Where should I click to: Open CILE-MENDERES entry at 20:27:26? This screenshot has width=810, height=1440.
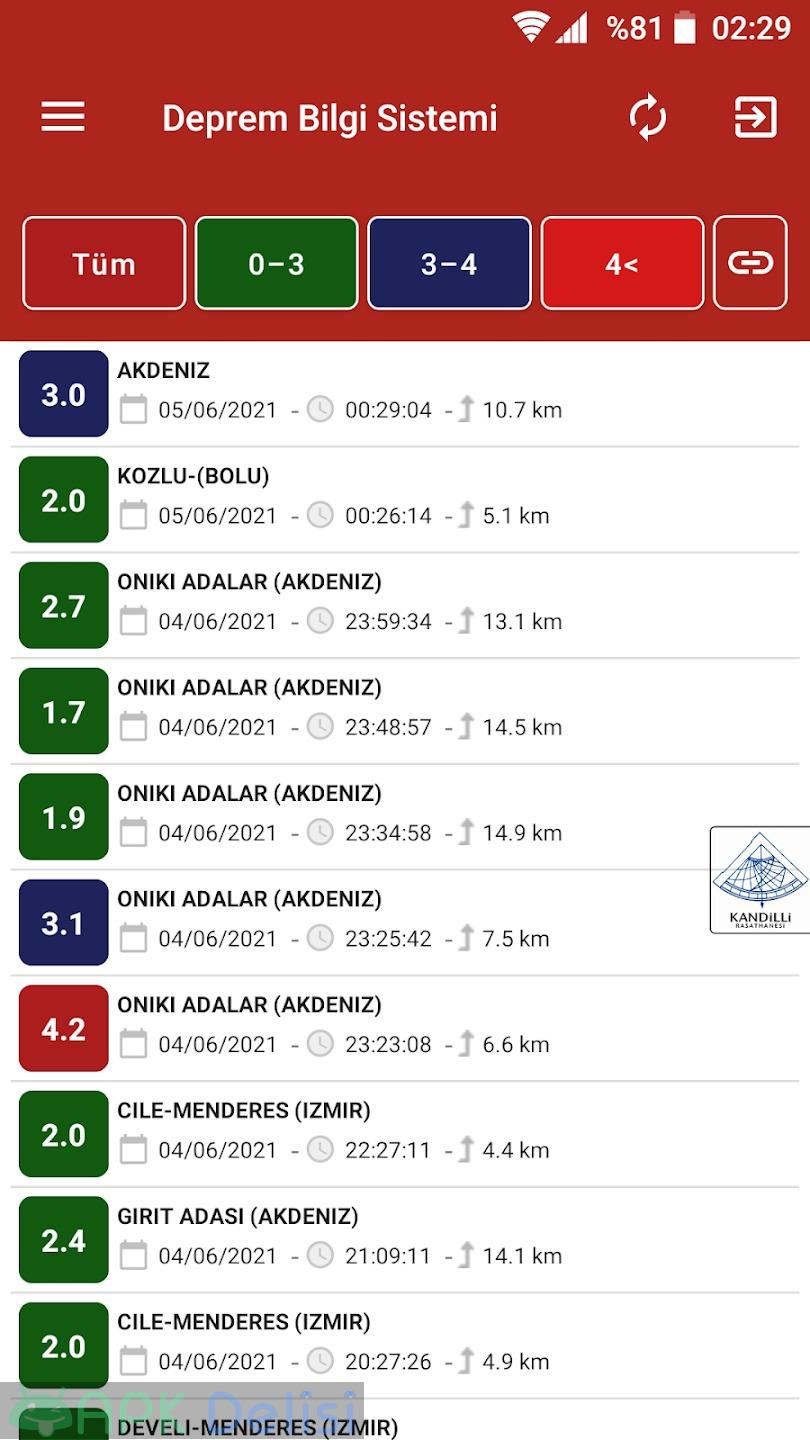[x=405, y=1346]
